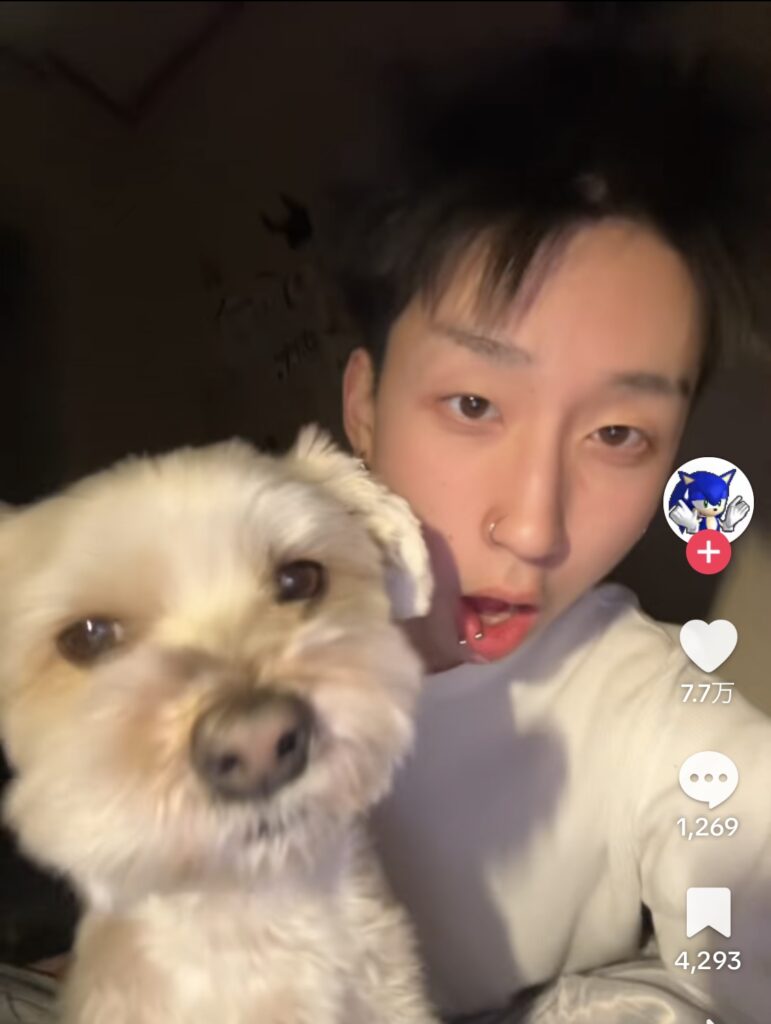Image resolution: width=771 pixels, height=1024 pixels.
Task: Follow the creator with the red plus button
Action: (708, 553)
